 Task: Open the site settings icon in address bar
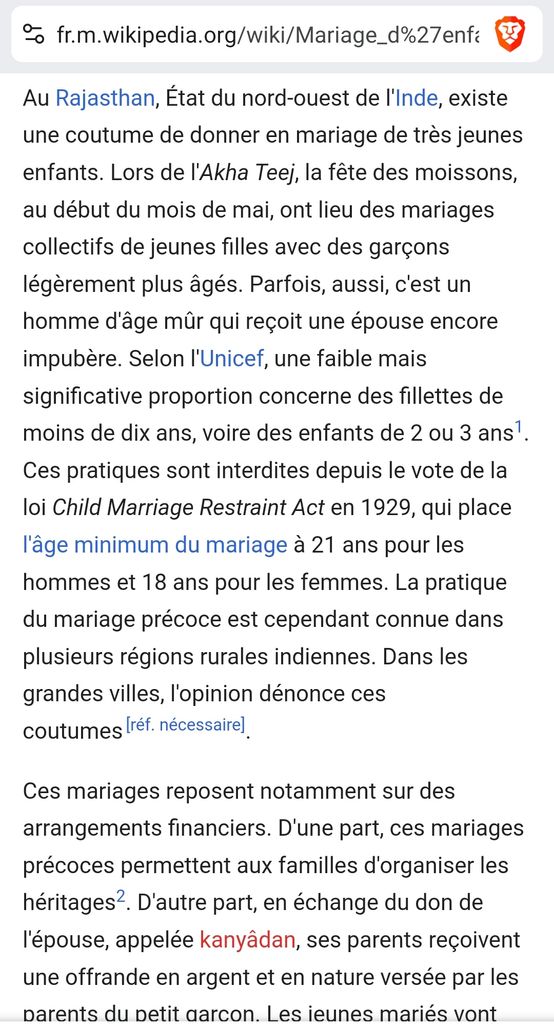coord(33,34)
